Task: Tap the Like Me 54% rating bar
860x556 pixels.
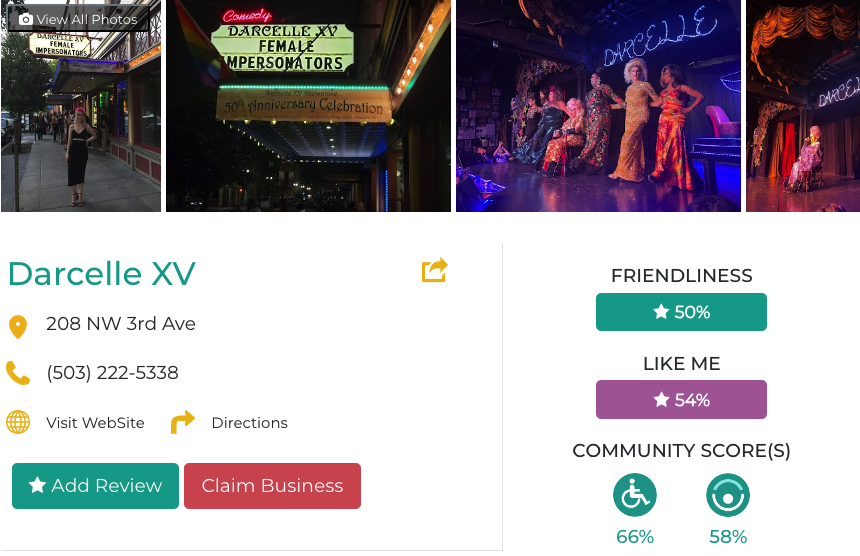Action: coord(681,400)
